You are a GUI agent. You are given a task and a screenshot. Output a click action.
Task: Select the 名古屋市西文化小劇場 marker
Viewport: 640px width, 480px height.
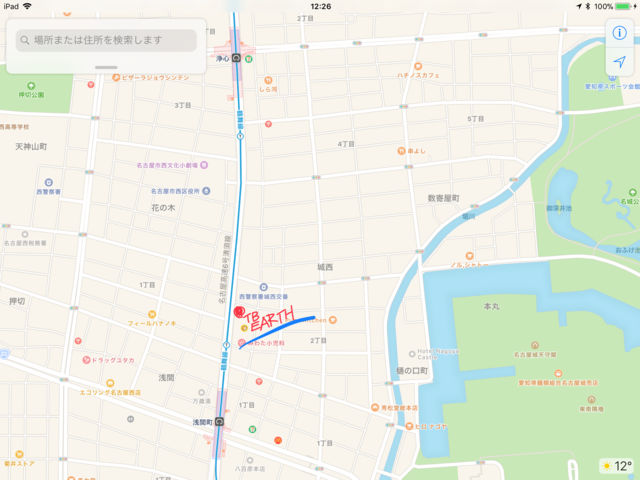[203, 164]
